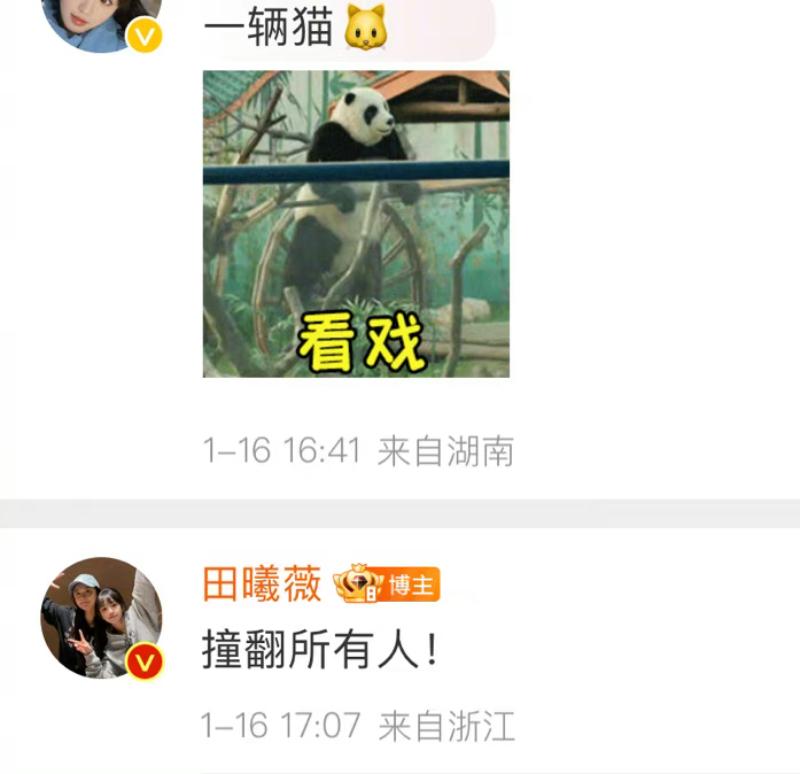Reply to the comment 撞翻所有人！
This screenshot has width=800, height=774.
pyautogui.click(x=320, y=652)
